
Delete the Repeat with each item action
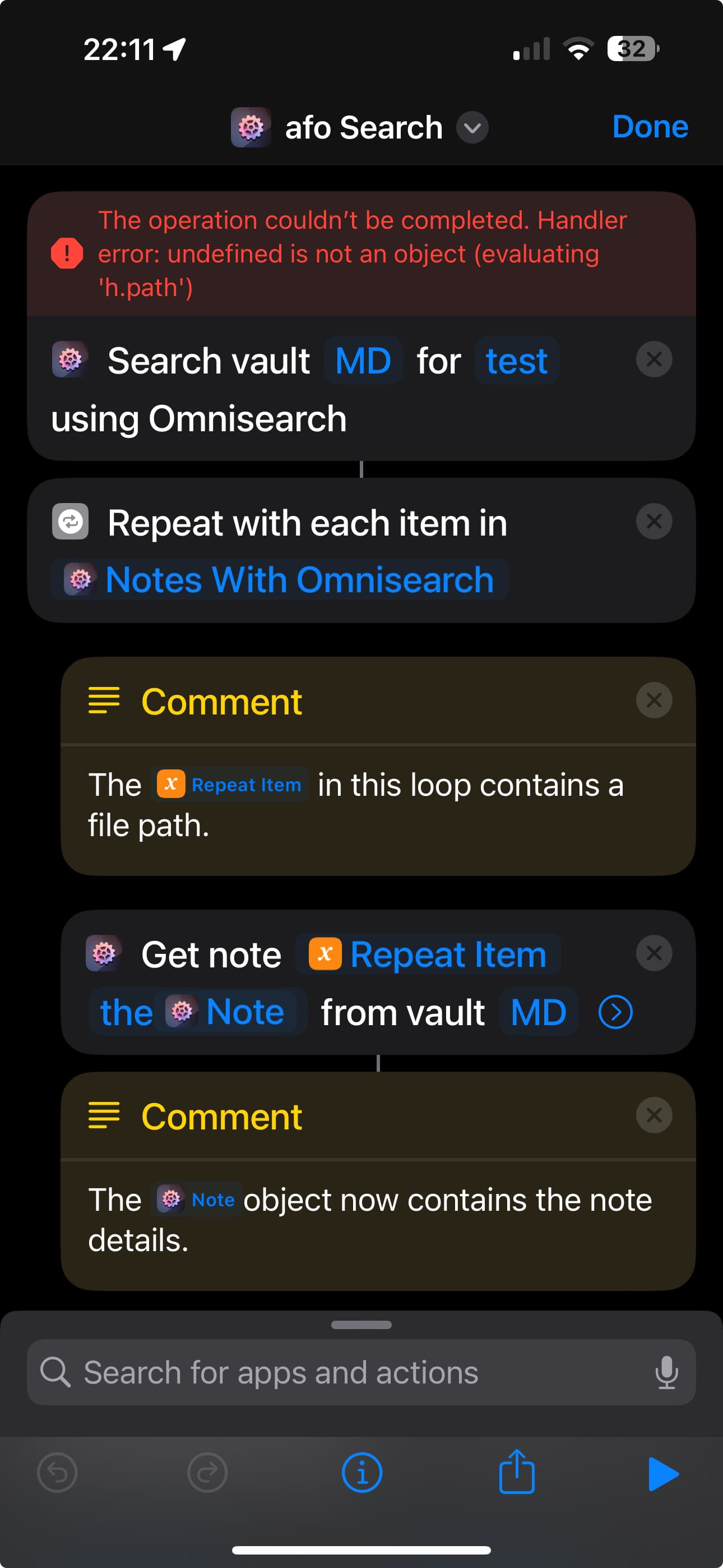654,522
